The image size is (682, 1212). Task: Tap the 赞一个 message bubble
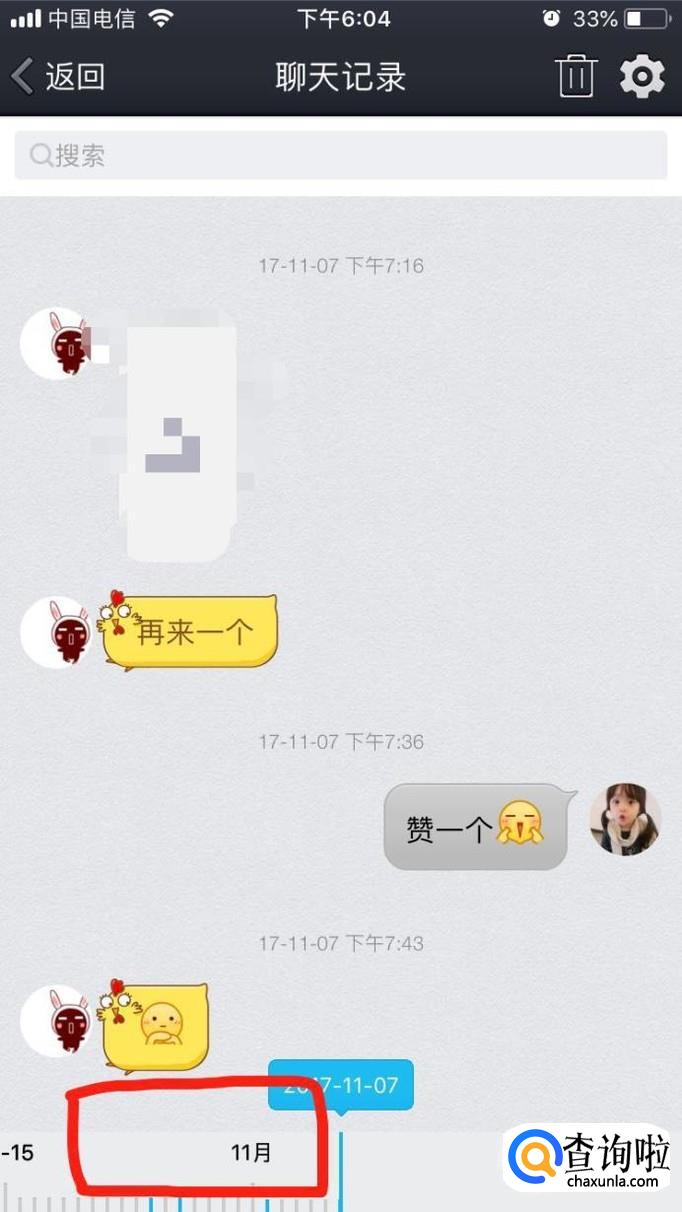click(475, 828)
